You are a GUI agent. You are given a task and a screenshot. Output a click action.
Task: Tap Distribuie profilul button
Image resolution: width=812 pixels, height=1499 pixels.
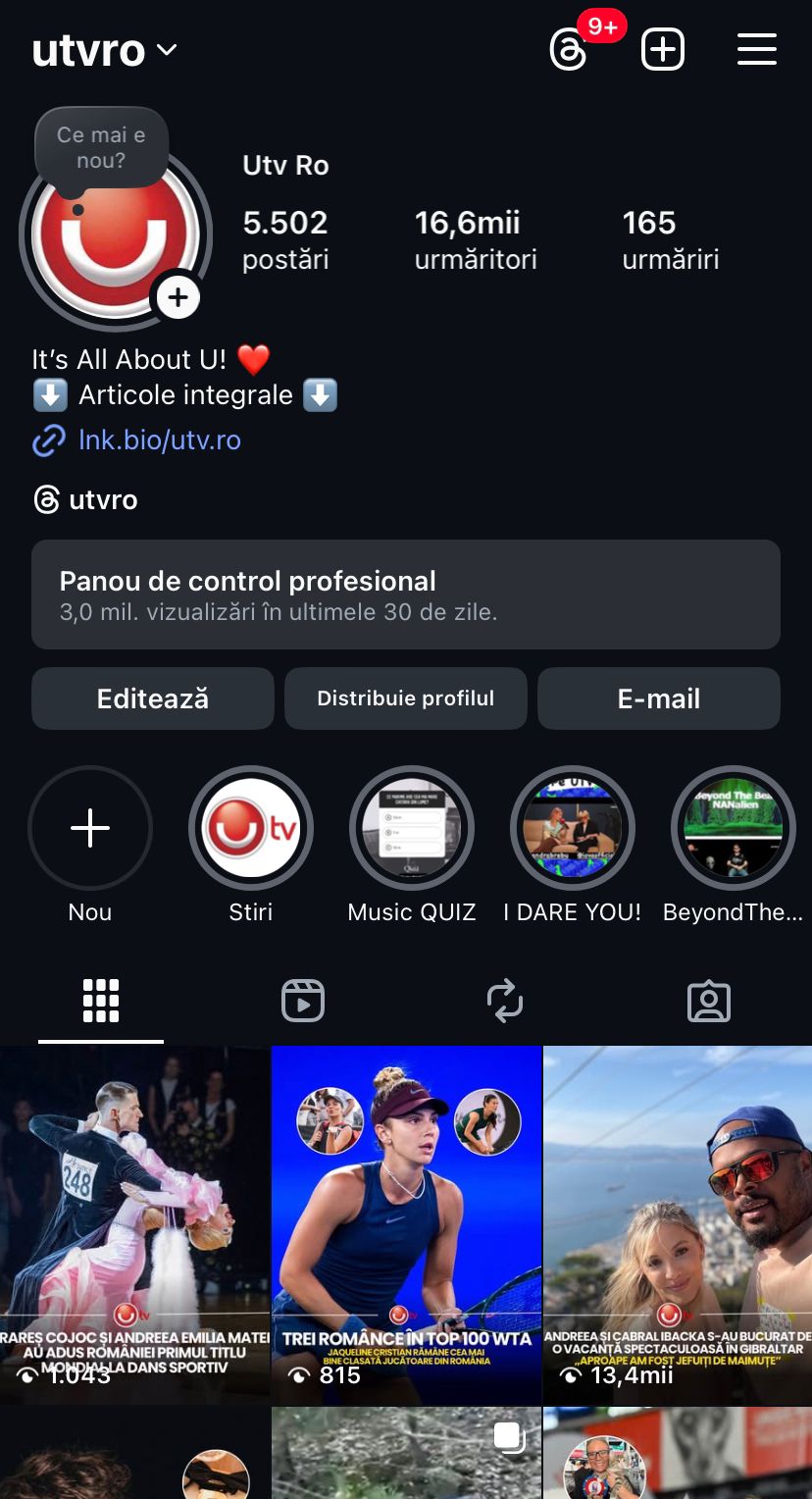[406, 698]
